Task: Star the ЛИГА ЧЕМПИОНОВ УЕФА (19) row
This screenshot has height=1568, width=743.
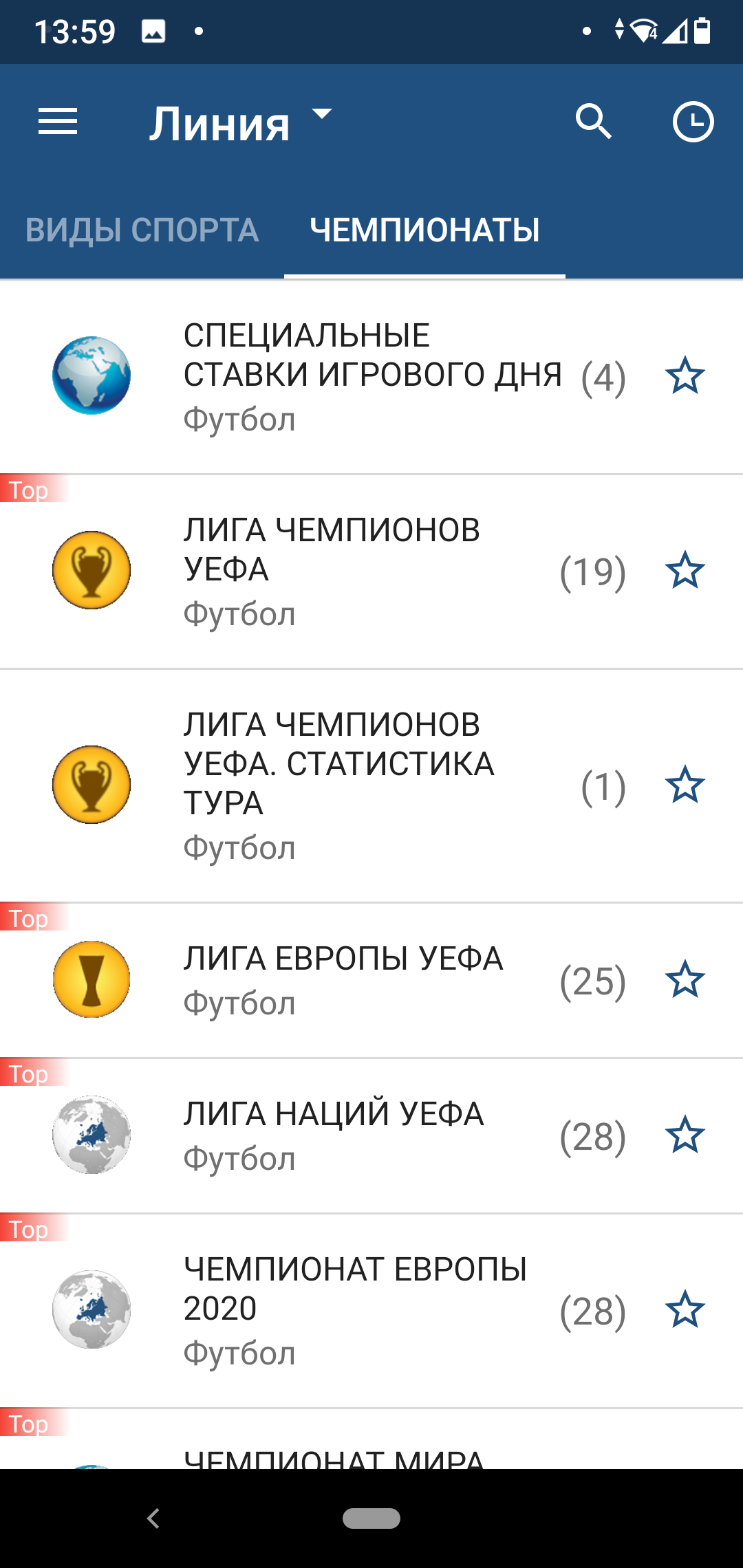Action: point(685,570)
